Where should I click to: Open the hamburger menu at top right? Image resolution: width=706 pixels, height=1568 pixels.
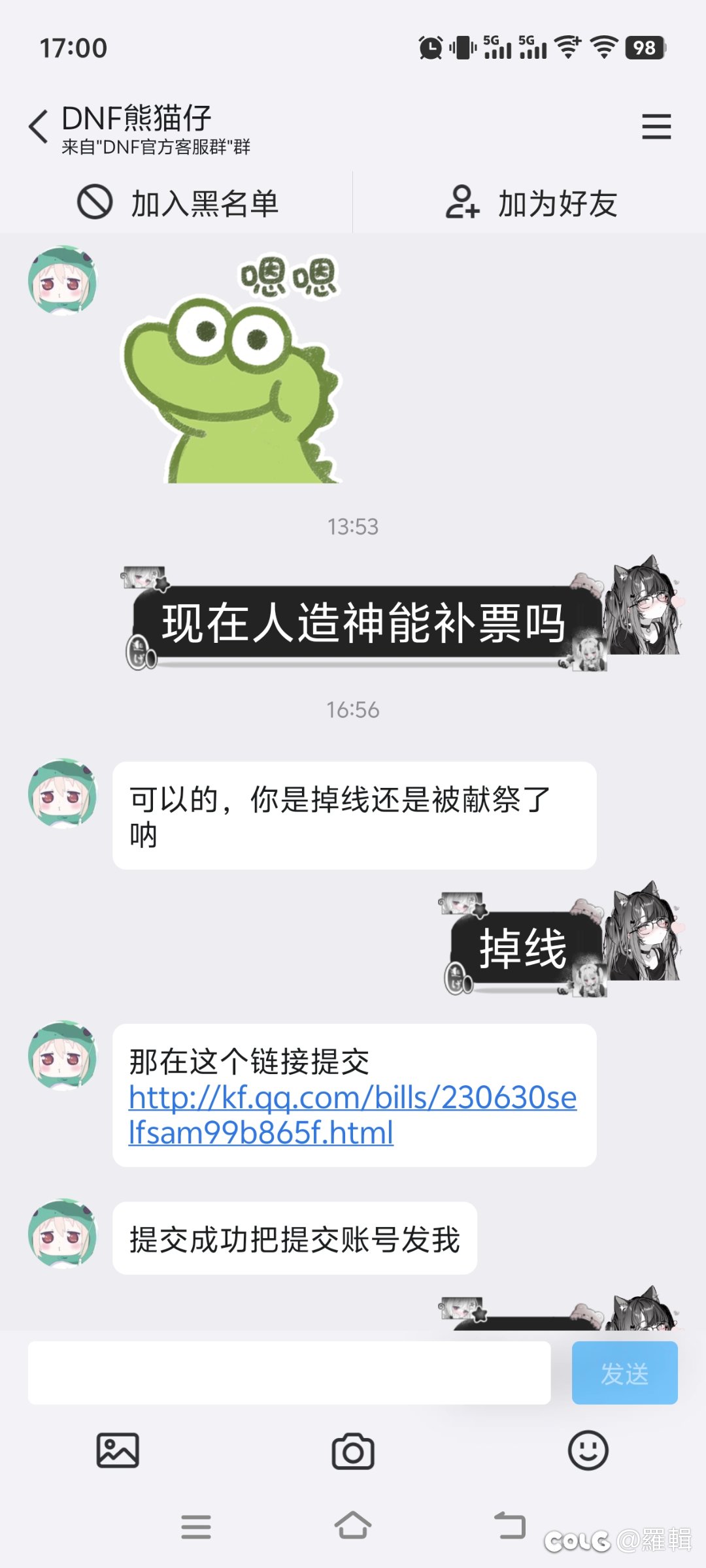[656, 126]
